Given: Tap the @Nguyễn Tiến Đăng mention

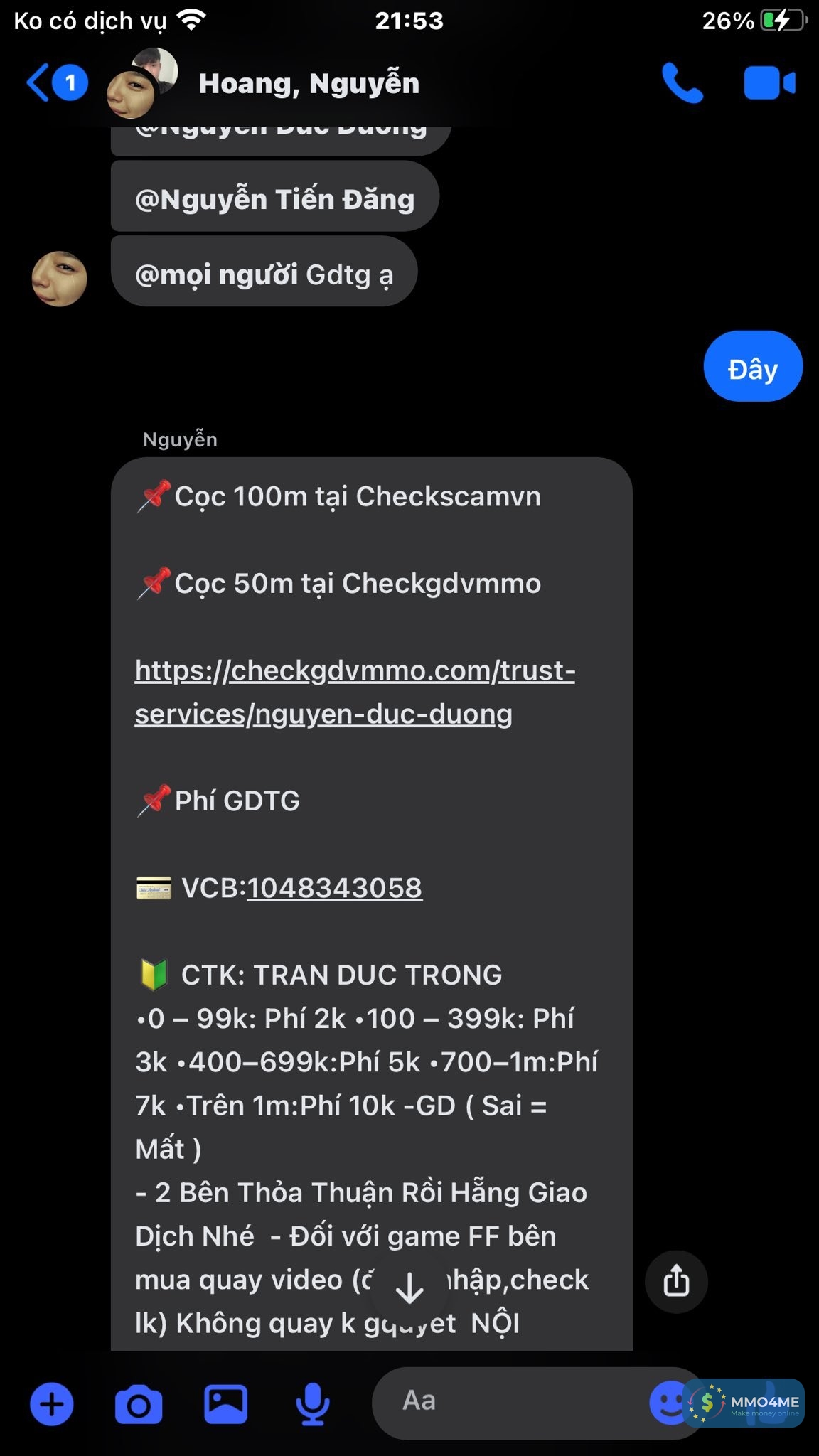Looking at the screenshot, I should click(274, 200).
